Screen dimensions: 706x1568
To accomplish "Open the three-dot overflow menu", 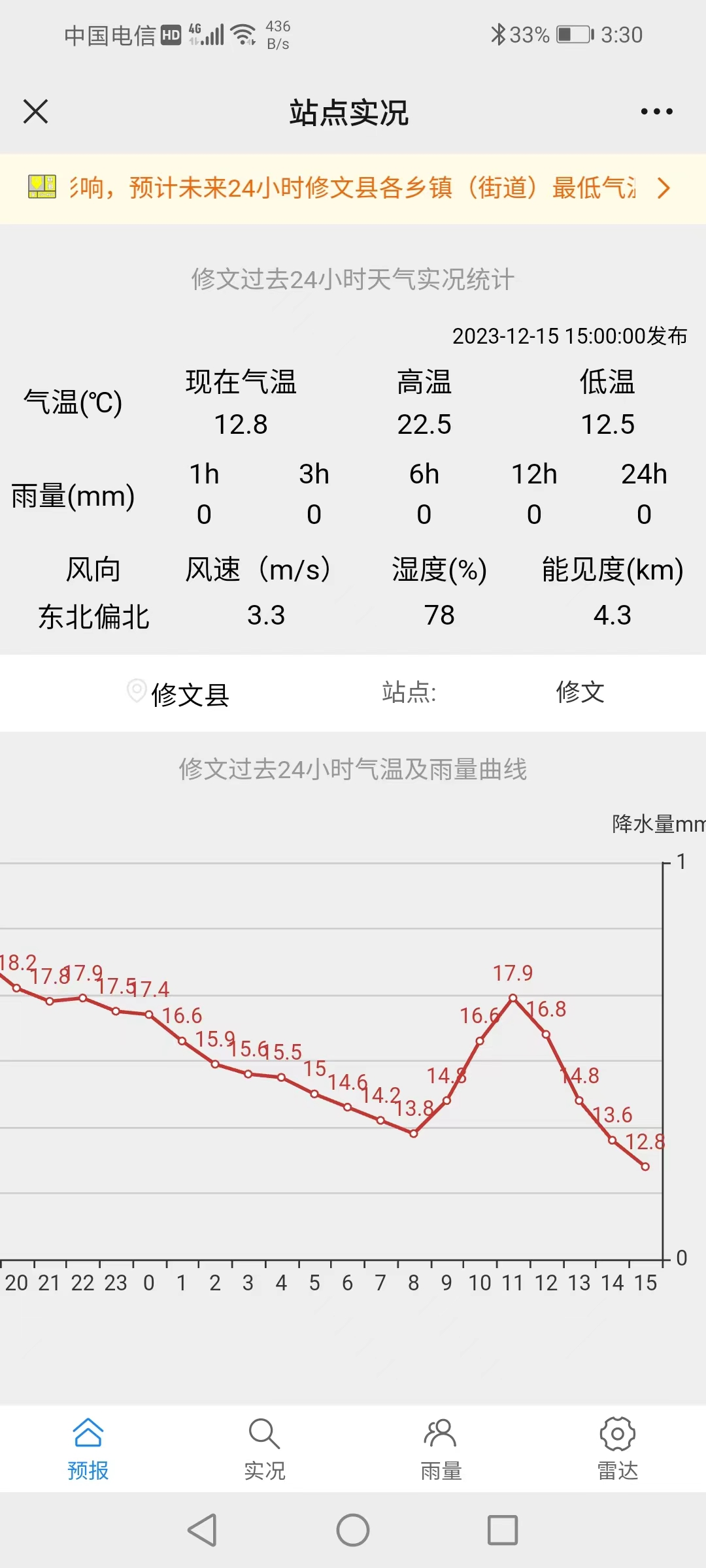I will point(656,112).
